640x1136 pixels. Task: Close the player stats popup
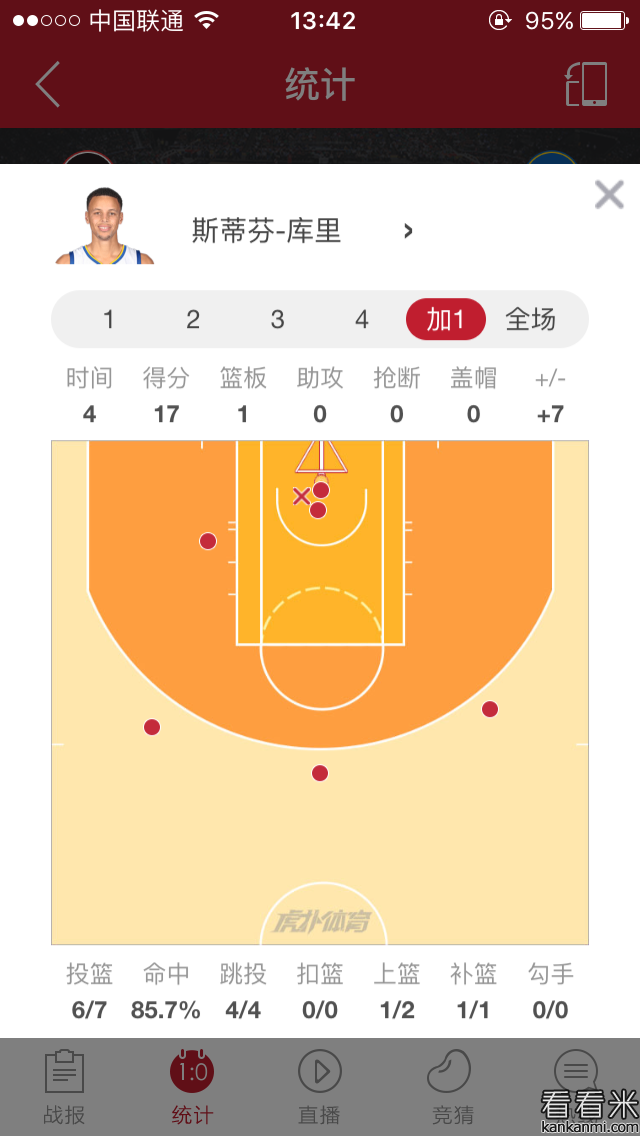point(608,194)
